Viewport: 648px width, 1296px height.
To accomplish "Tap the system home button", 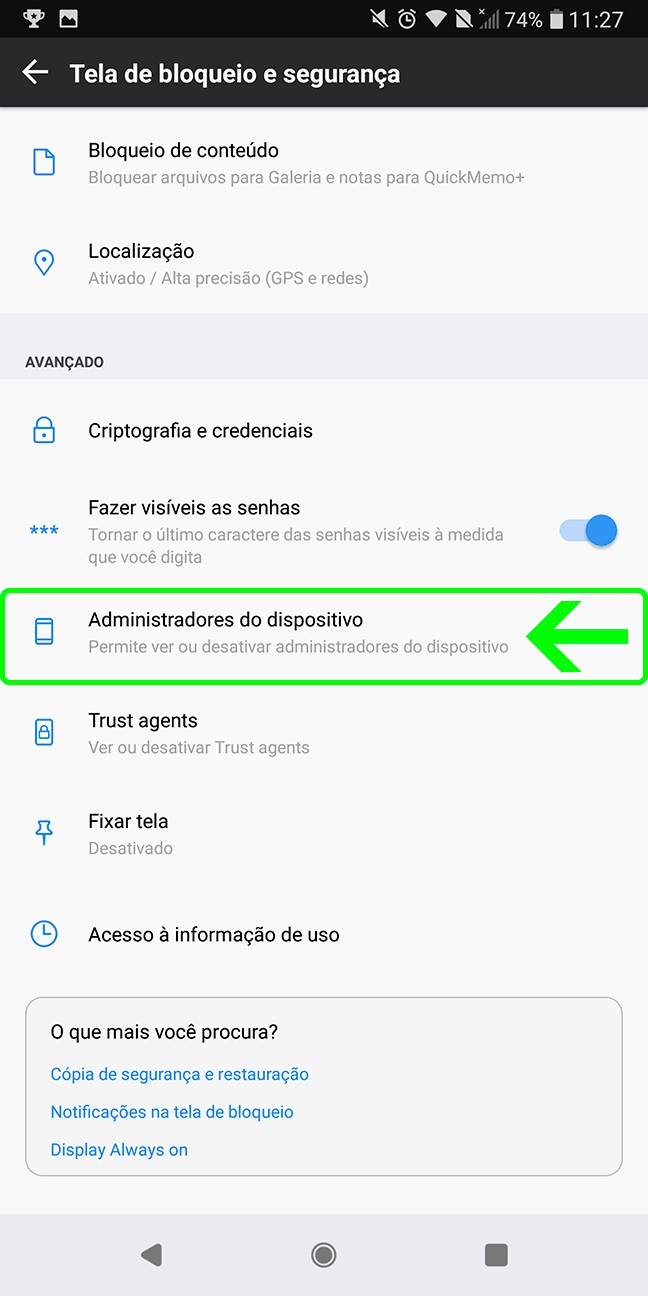I will (x=323, y=1254).
